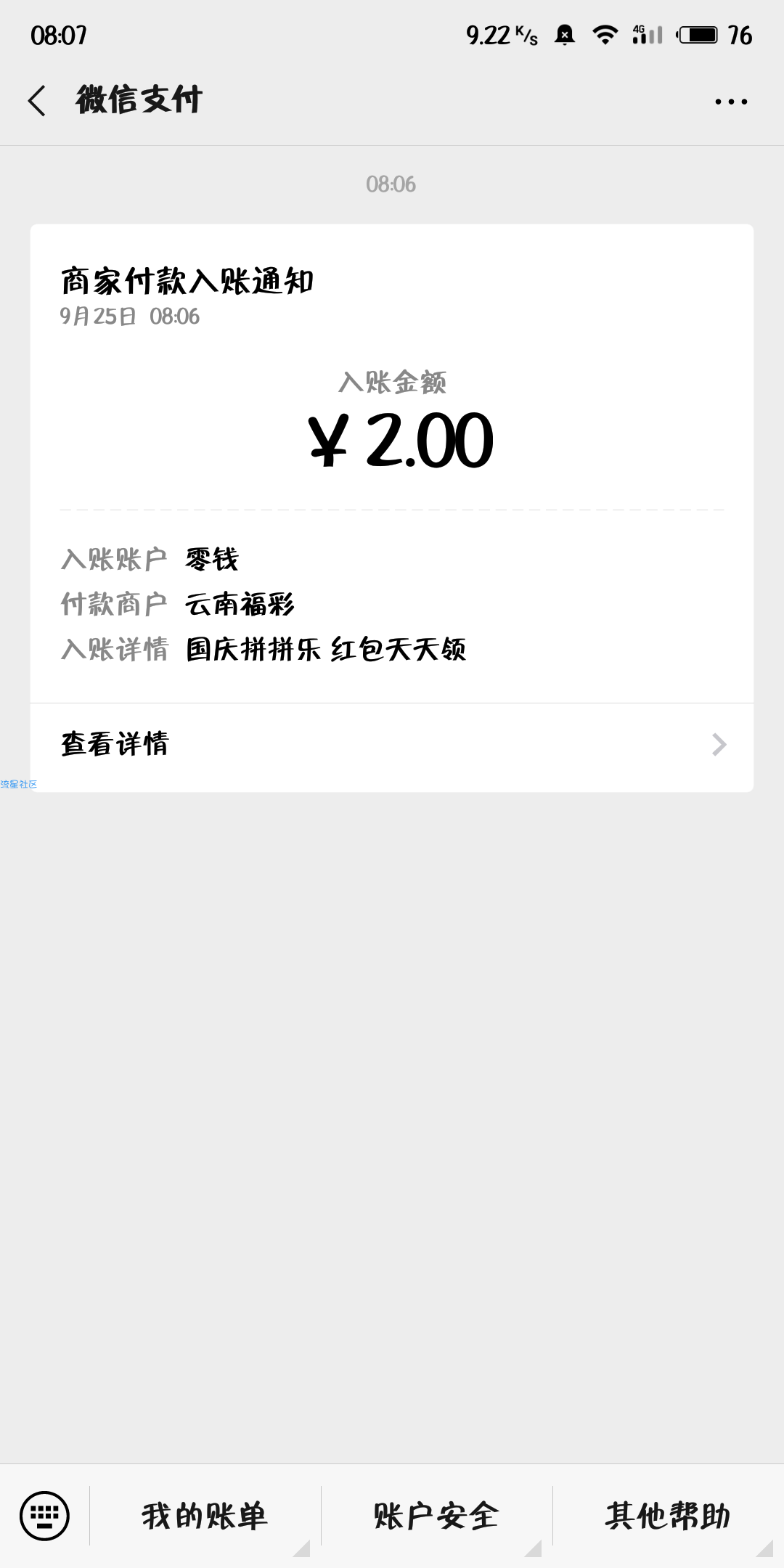Viewport: 784px width, 1568px height.
Task: Open 我的账单 menu
Action: 205,1516
